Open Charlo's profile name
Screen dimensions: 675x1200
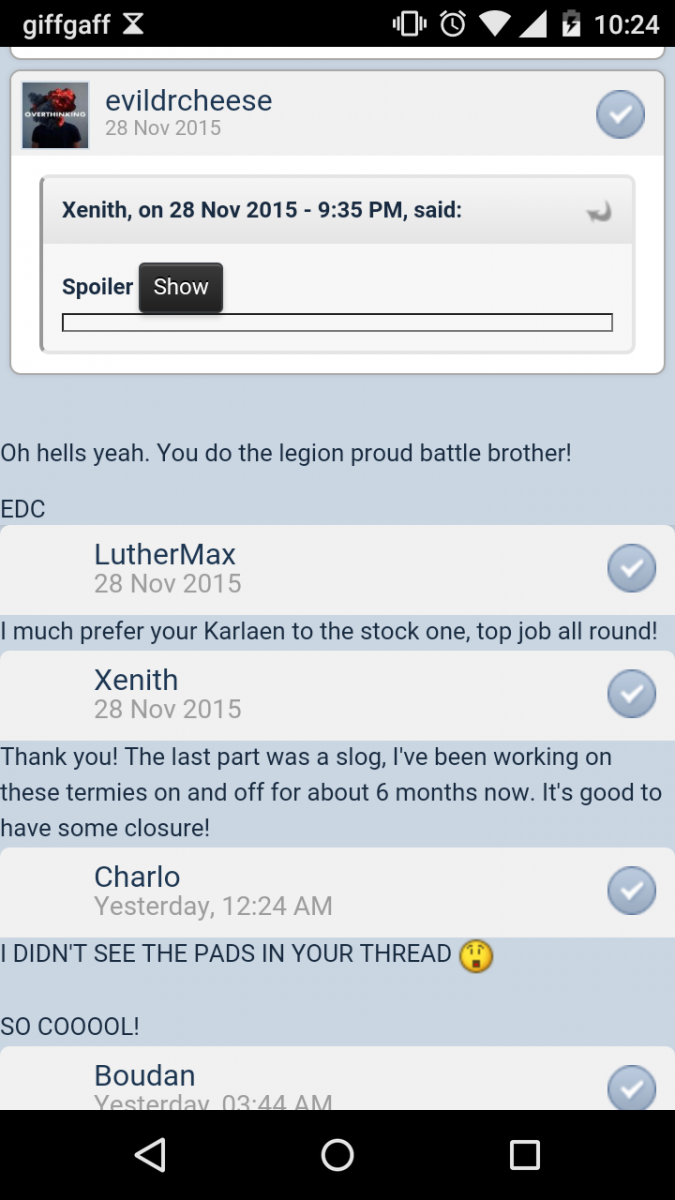[137, 877]
